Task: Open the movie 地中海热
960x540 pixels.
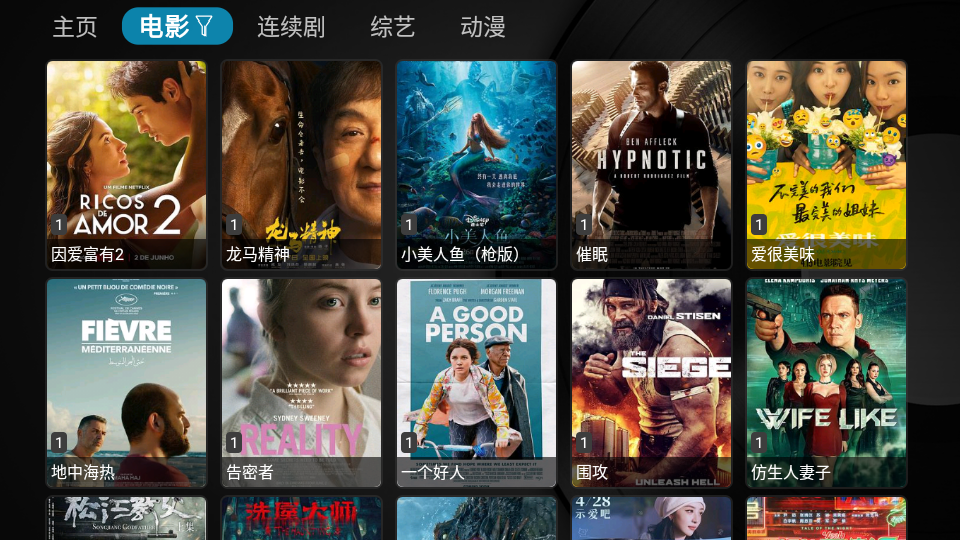Action: coord(127,383)
